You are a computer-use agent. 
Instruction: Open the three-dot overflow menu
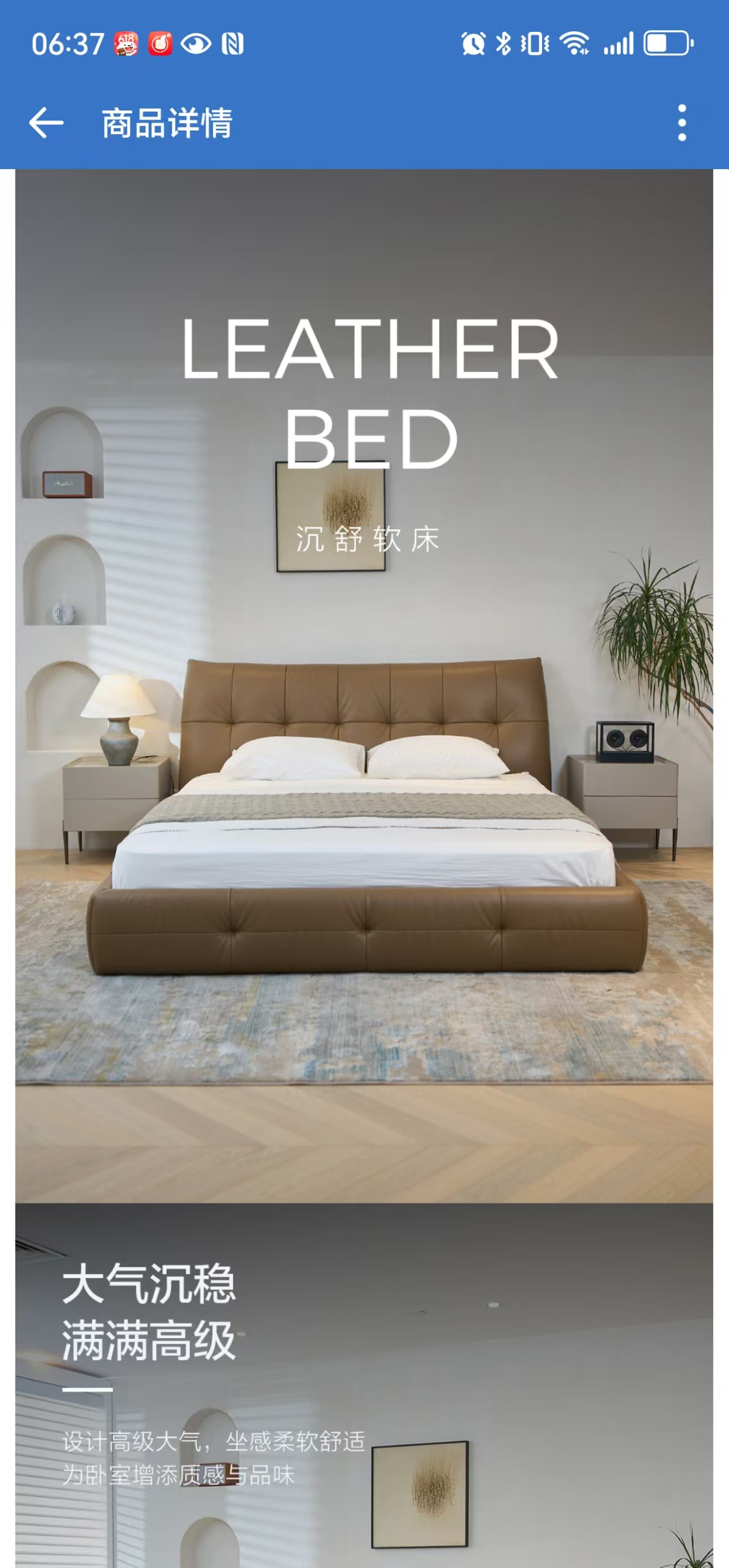pyautogui.click(x=682, y=122)
